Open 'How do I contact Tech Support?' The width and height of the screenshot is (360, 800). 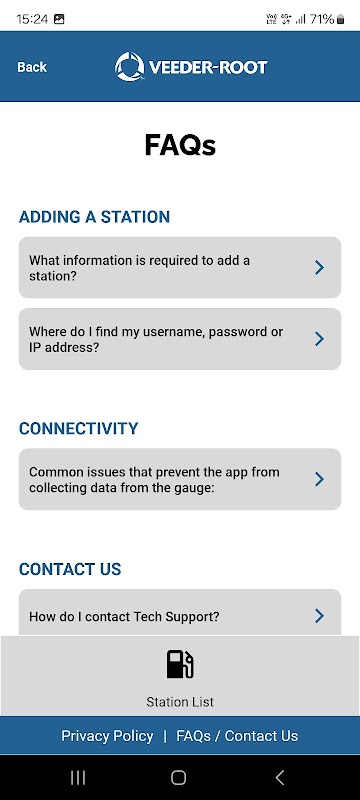[180, 612]
